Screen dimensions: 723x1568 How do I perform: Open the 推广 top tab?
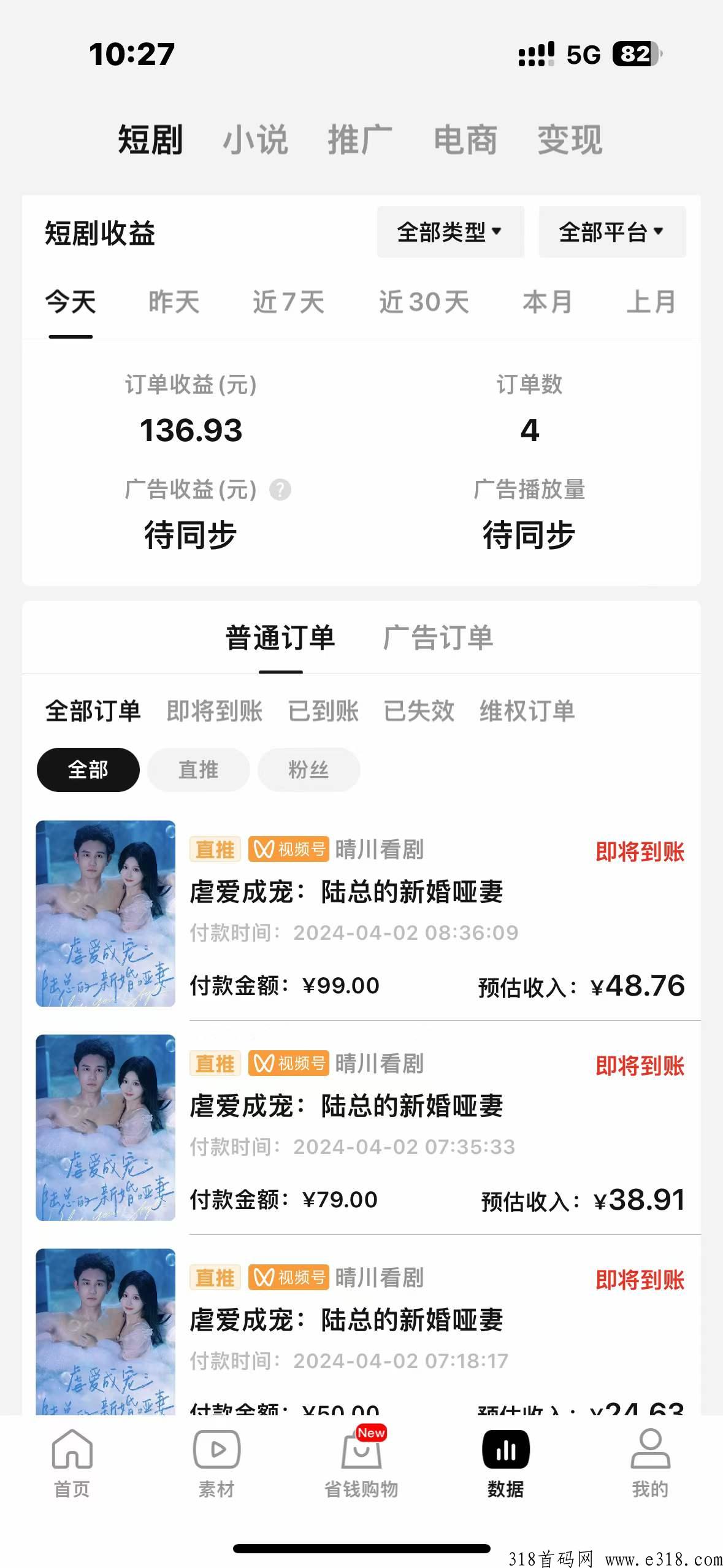click(x=360, y=140)
